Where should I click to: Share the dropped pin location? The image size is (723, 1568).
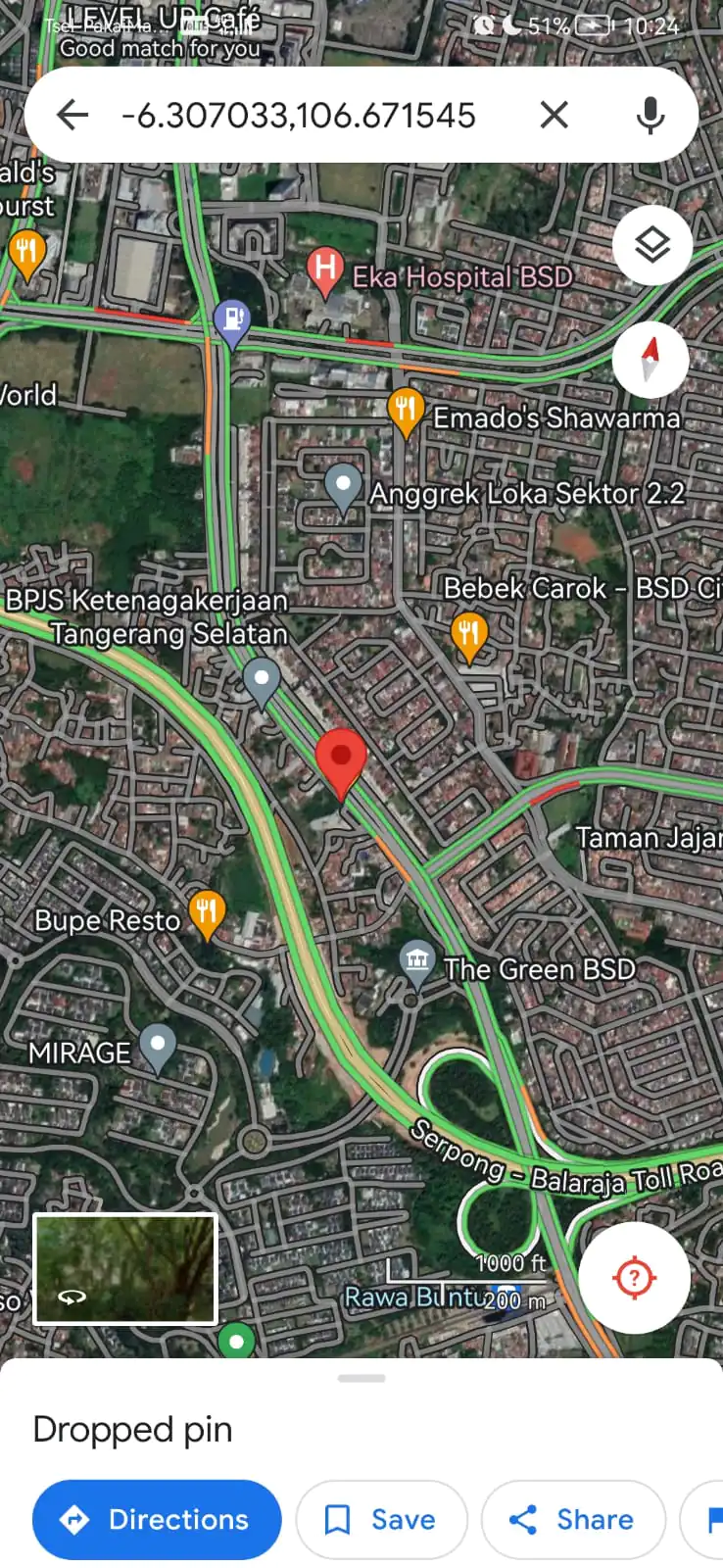572,1519
